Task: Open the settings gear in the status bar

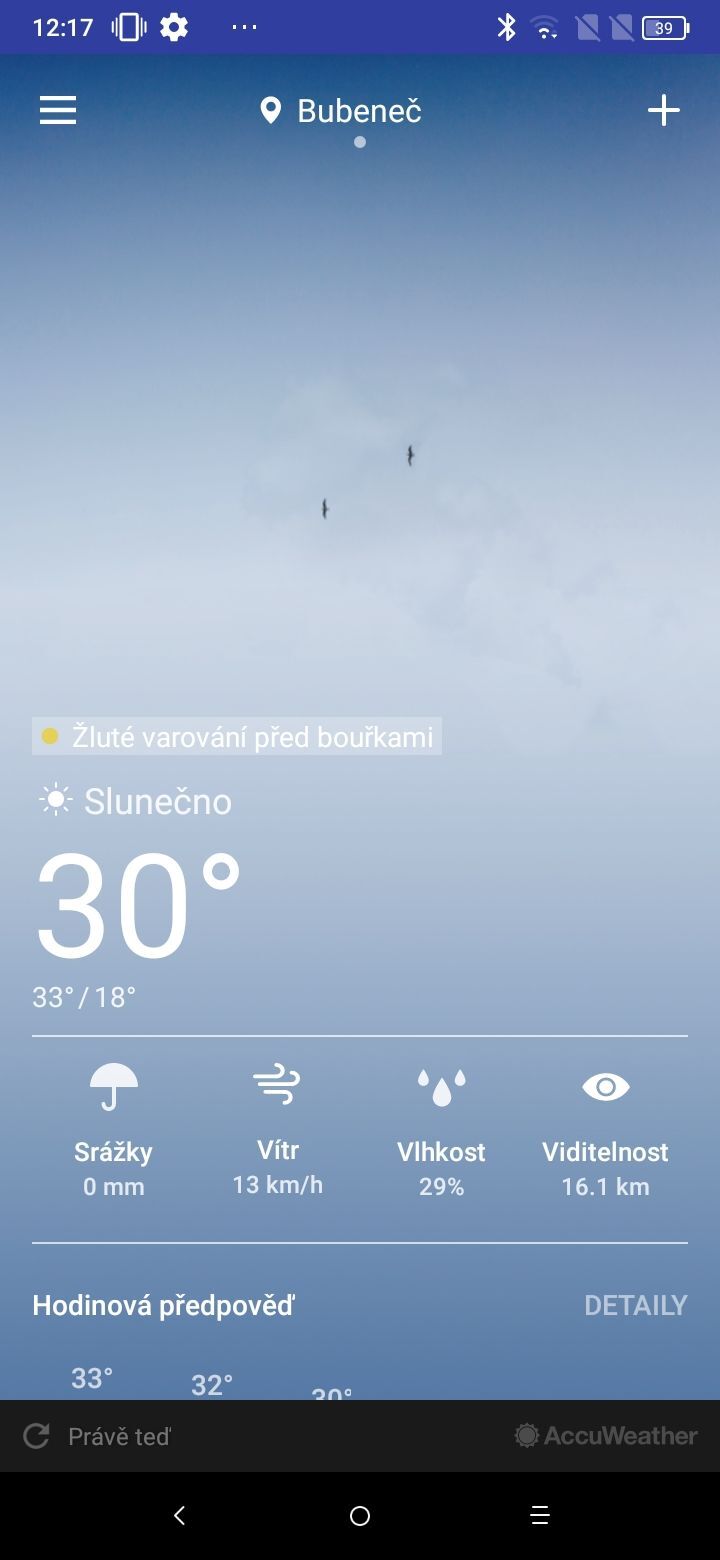Action: [172, 26]
